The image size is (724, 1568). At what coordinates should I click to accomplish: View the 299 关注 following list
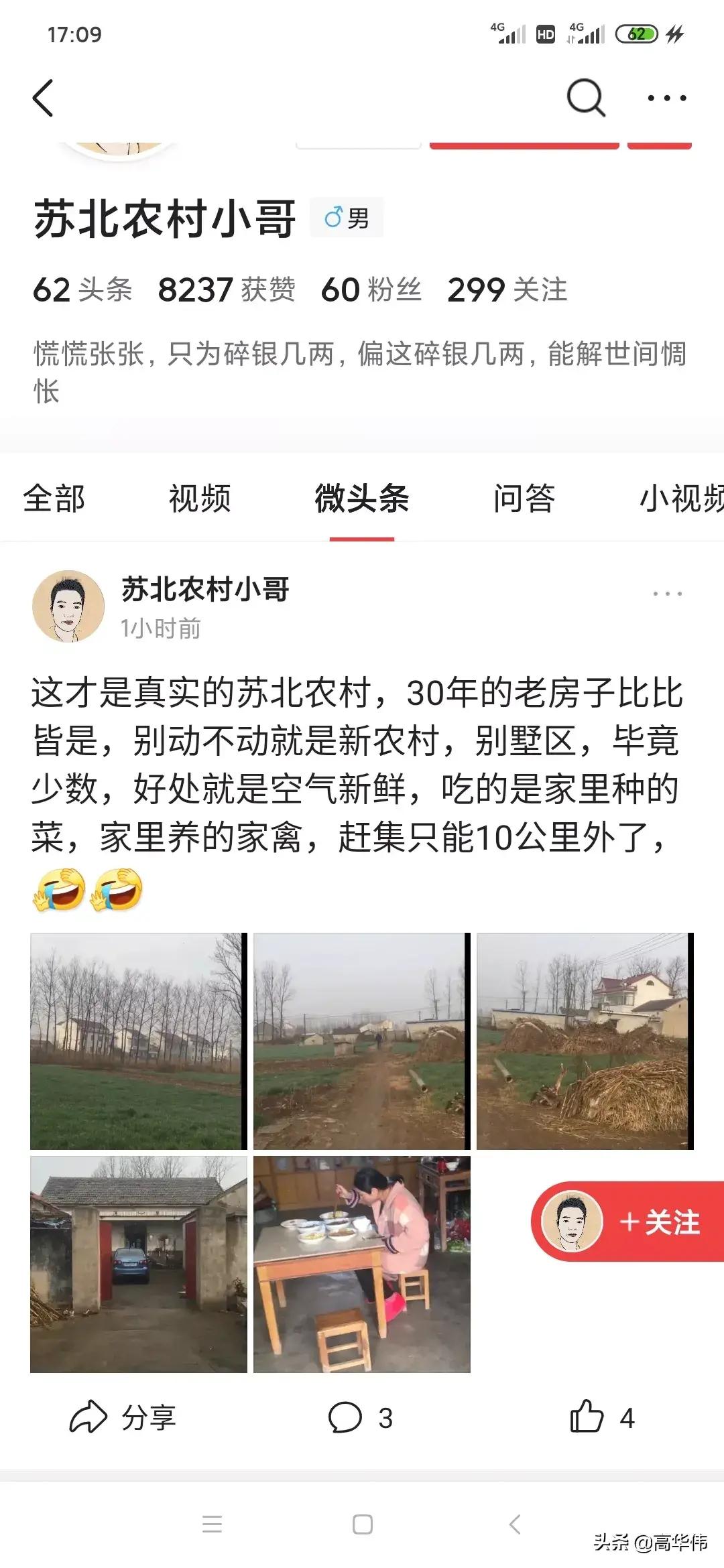pyautogui.click(x=506, y=289)
